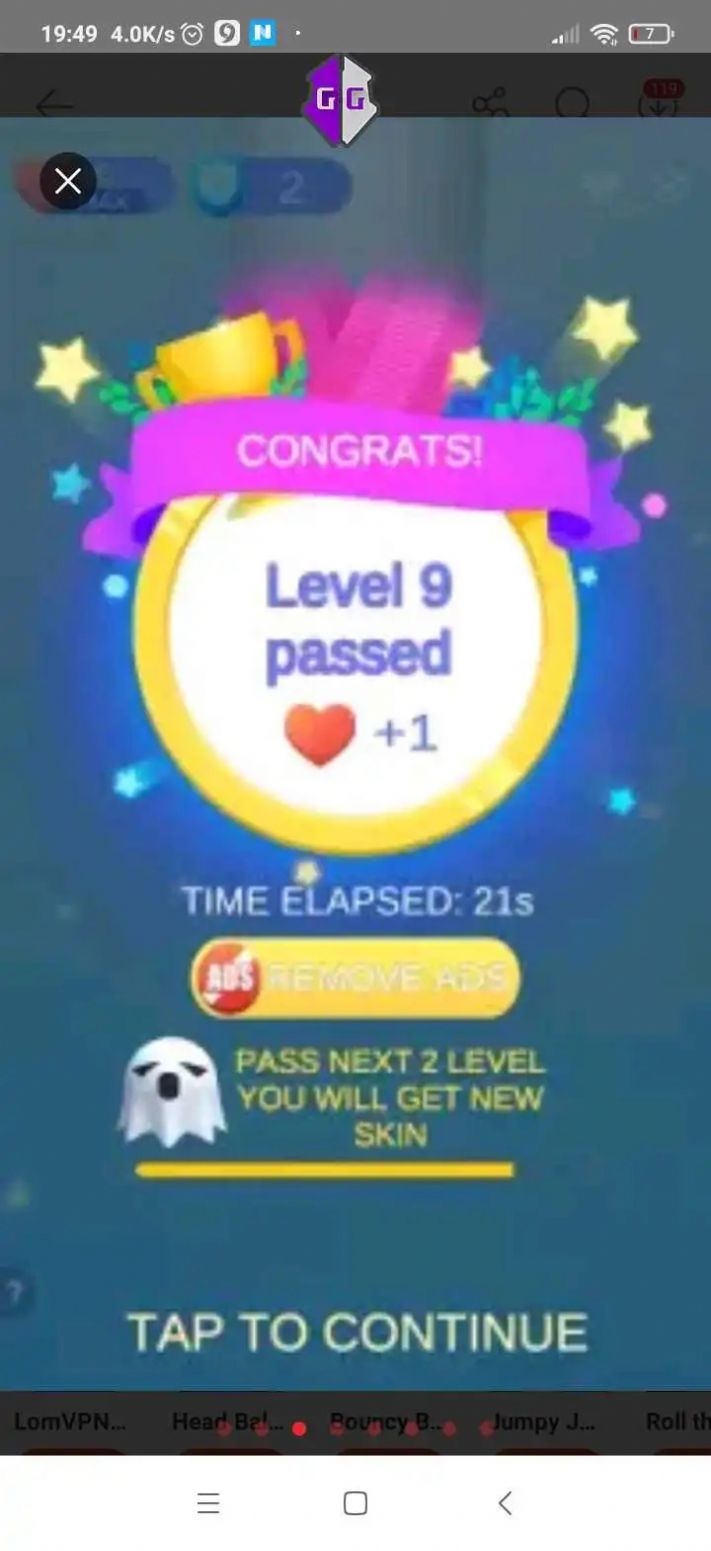The height and width of the screenshot is (1551, 711).
Task: Close the screenshot preview overlay
Action: [x=68, y=181]
